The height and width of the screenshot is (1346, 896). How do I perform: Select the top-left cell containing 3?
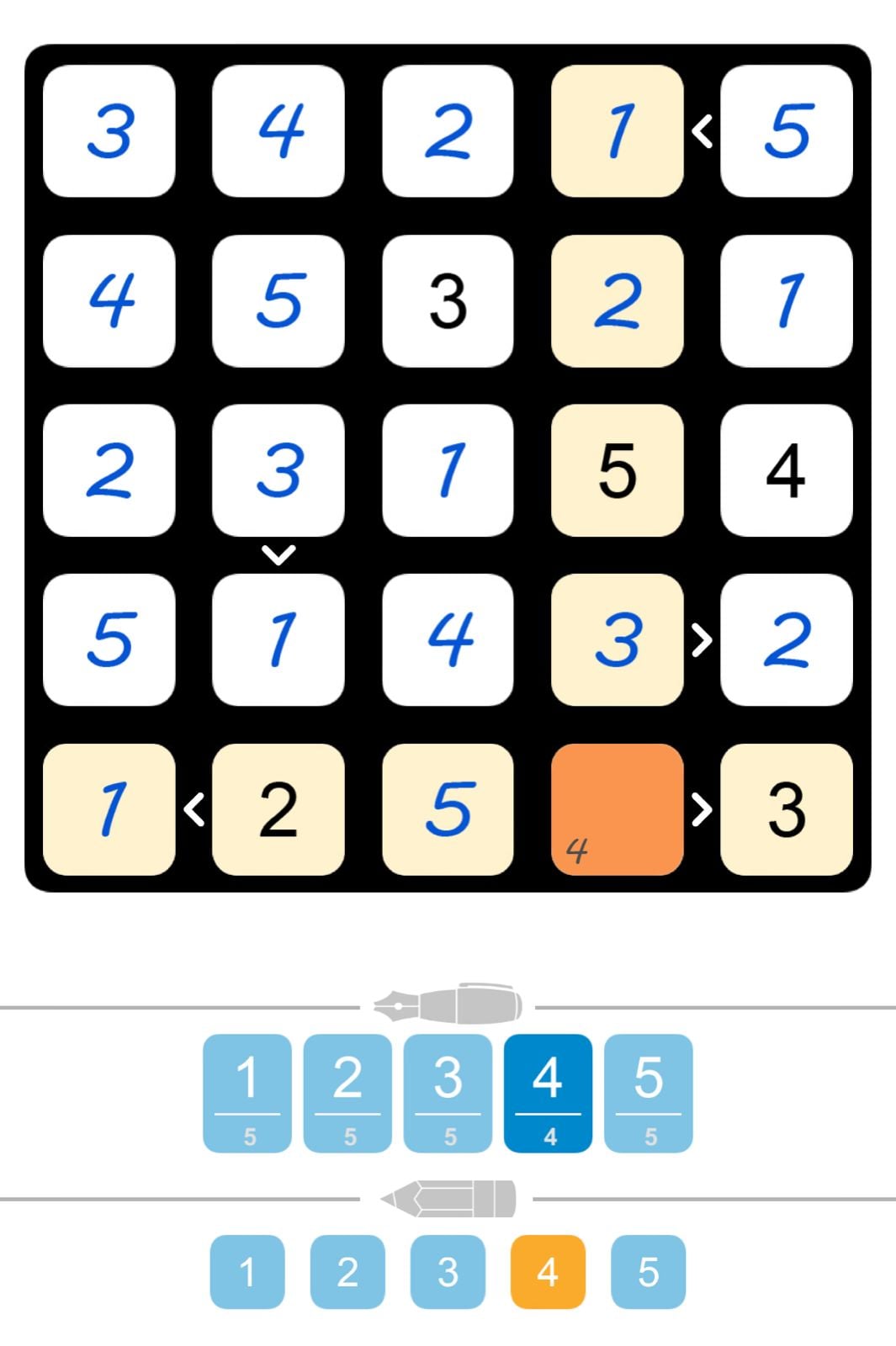[x=109, y=131]
